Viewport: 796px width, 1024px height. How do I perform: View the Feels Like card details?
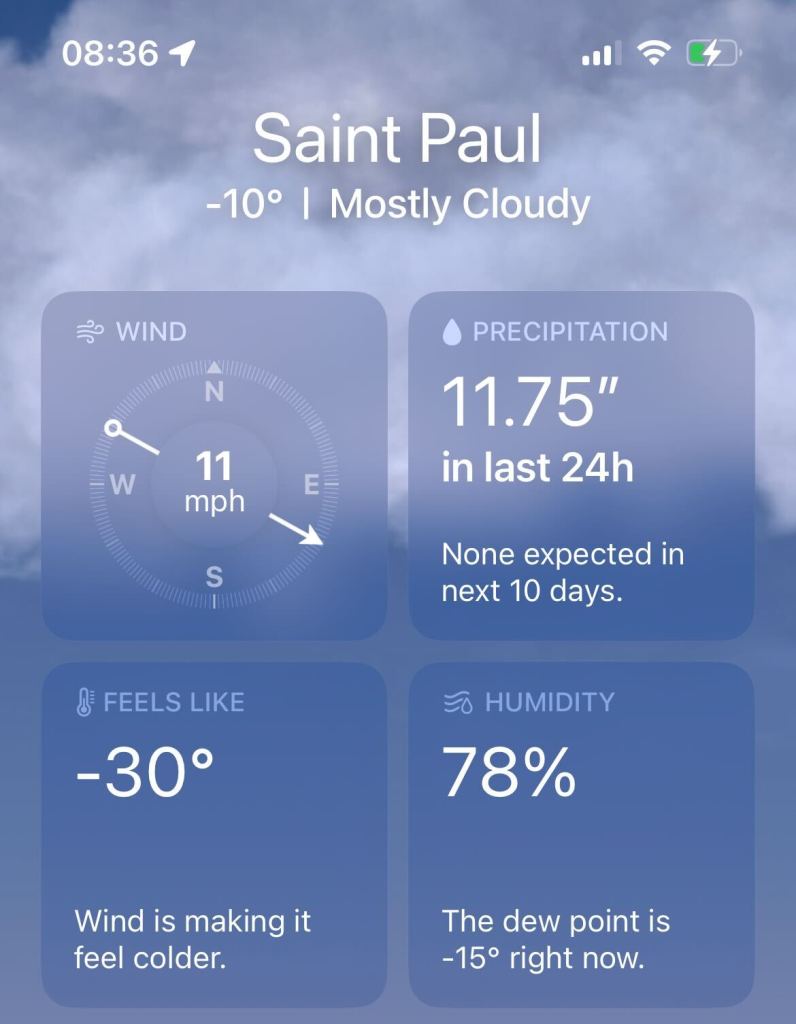coord(213,834)
